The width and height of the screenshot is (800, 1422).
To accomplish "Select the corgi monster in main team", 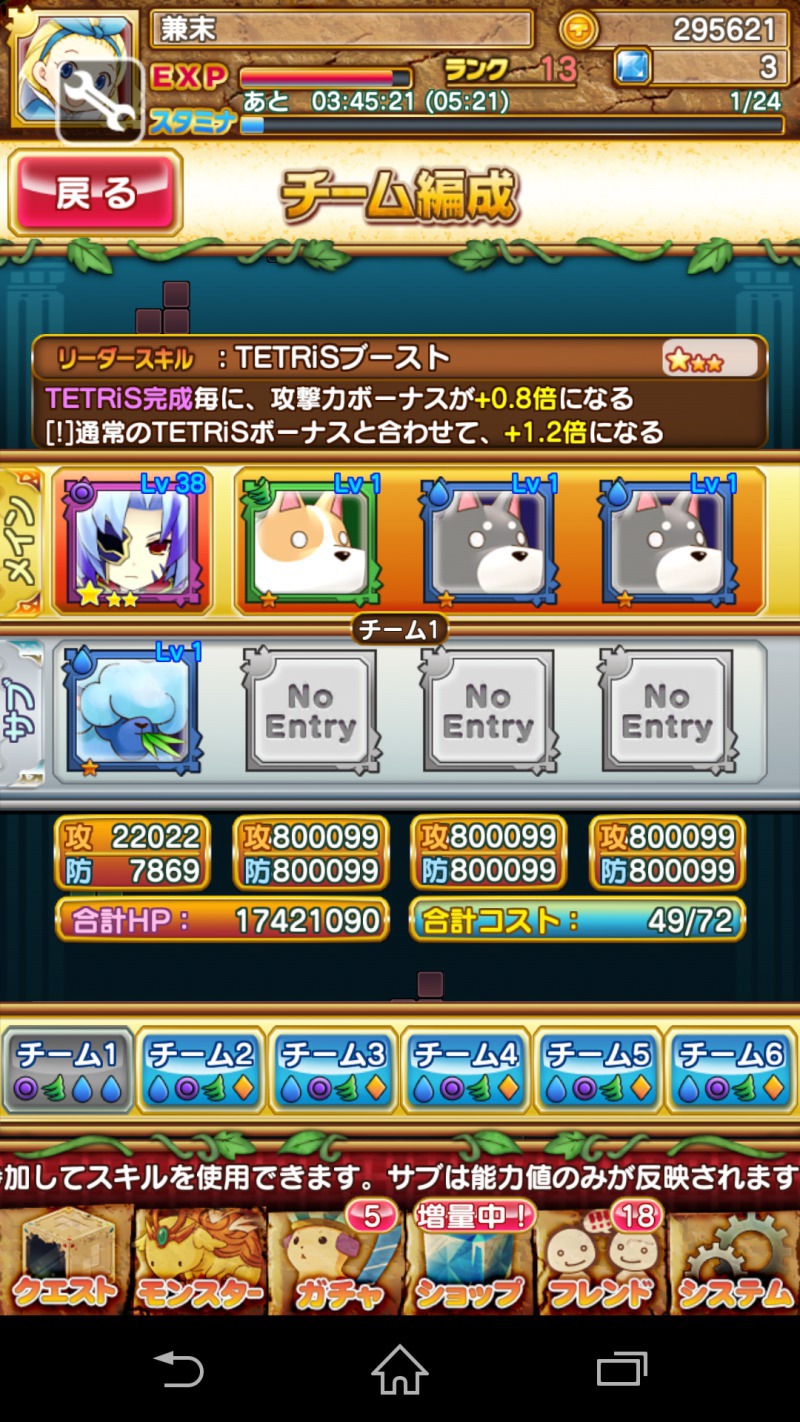I will [x=309, y=541].
